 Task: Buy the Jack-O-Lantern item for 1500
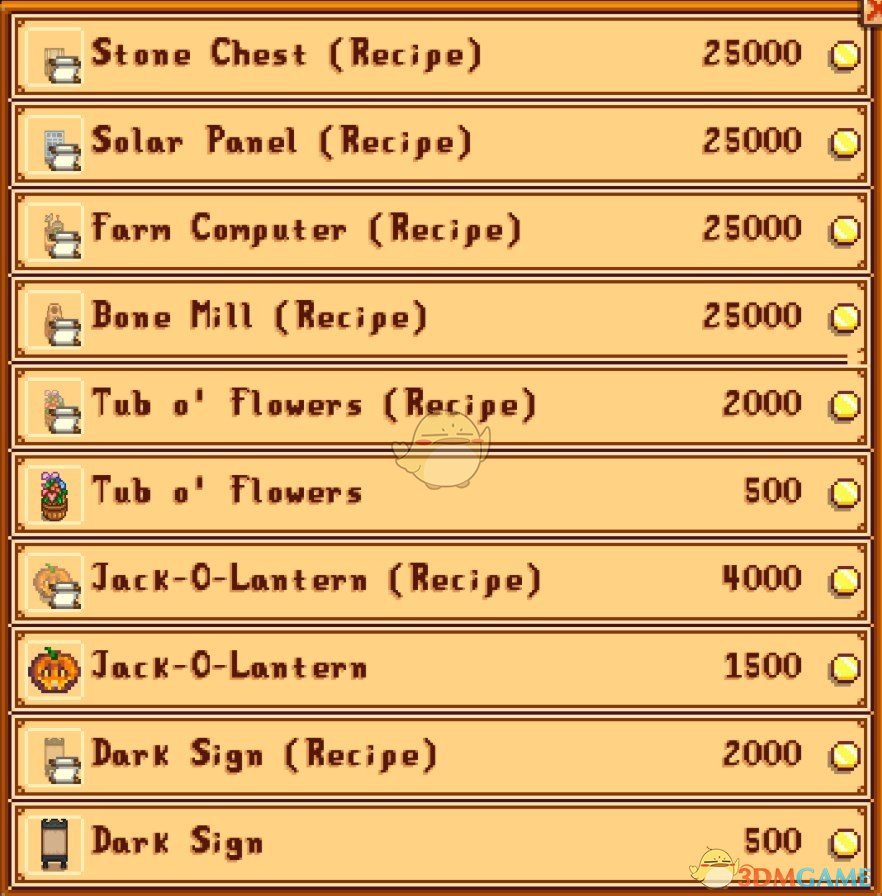pos(440,667)
